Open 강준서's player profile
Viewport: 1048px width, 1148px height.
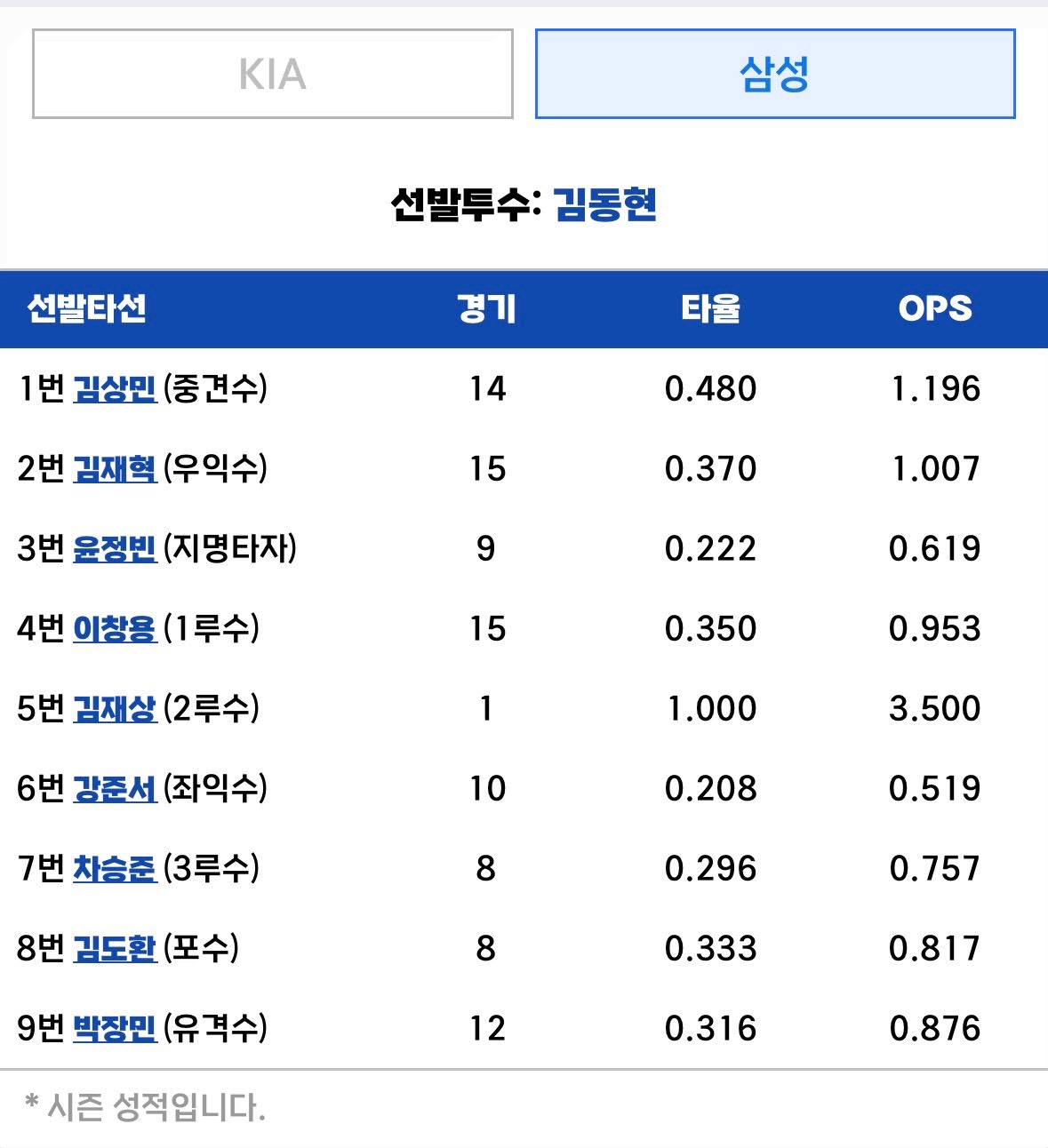point(115,789)
